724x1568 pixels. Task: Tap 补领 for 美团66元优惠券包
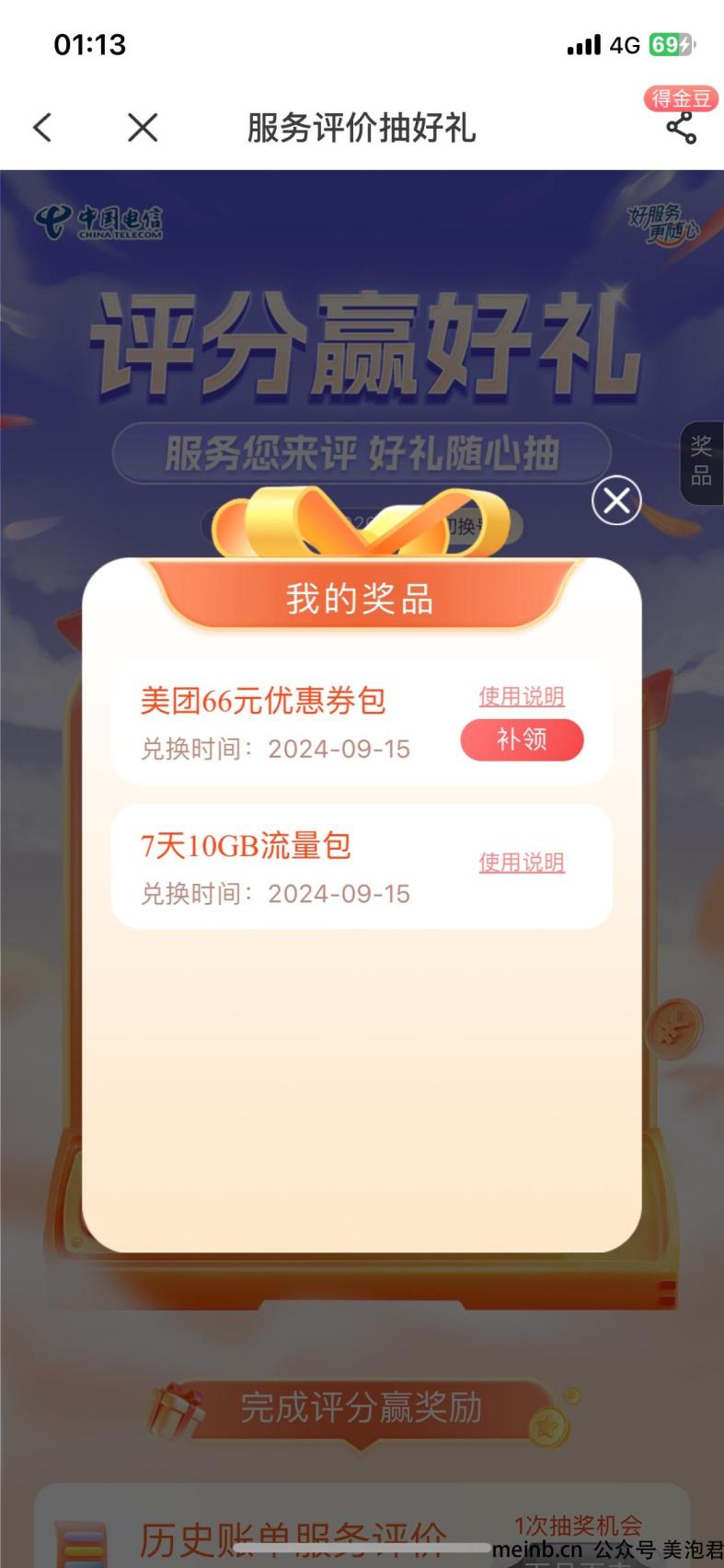[522, 739]
